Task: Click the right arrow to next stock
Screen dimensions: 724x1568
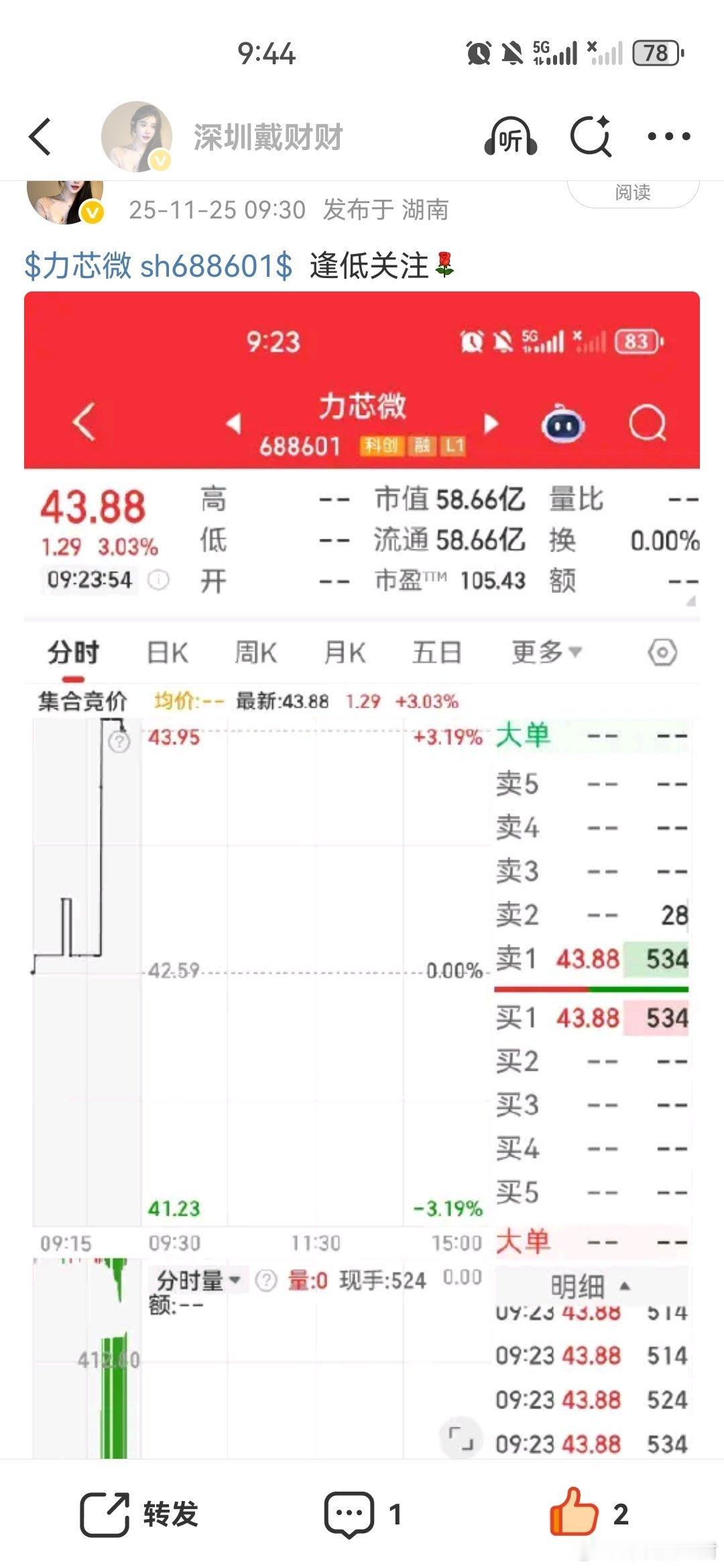Action: 491,421
